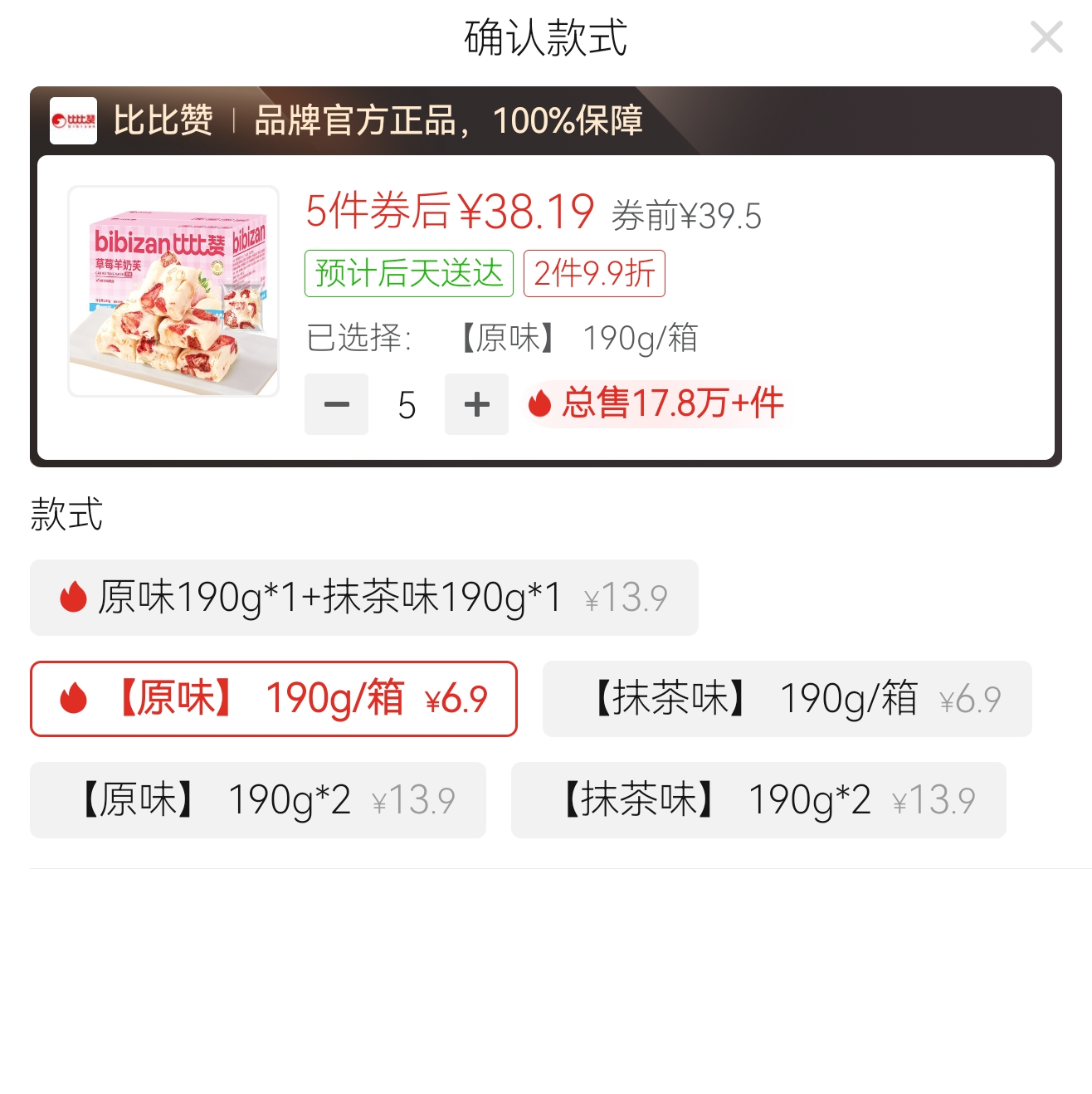The image size is (1092, 1094).
Task: Increase quantity with the plus button
Action: [476, 404]
